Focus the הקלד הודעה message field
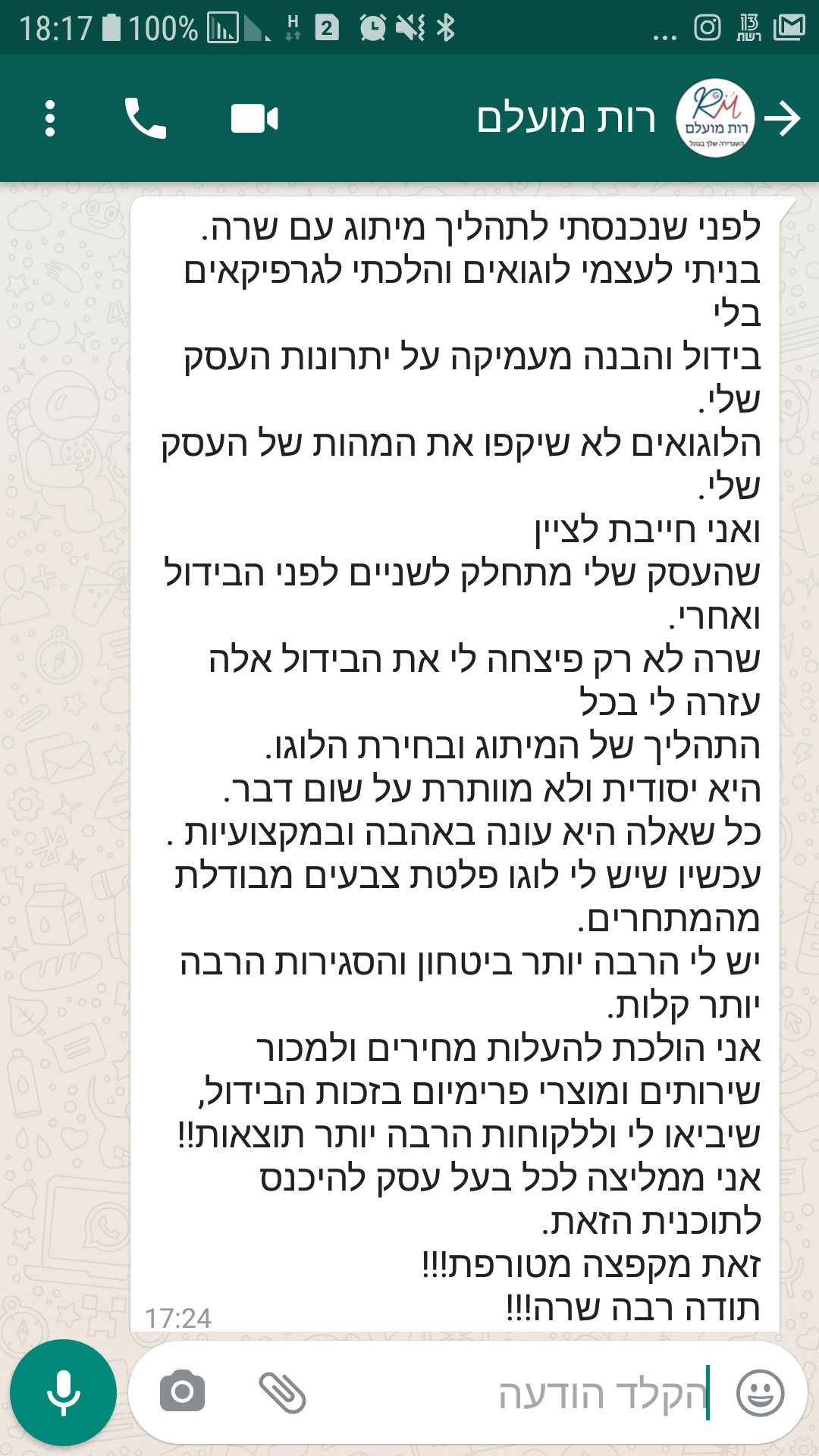Viewport: 819px width, 1456px height. [x=508, y=1393]
